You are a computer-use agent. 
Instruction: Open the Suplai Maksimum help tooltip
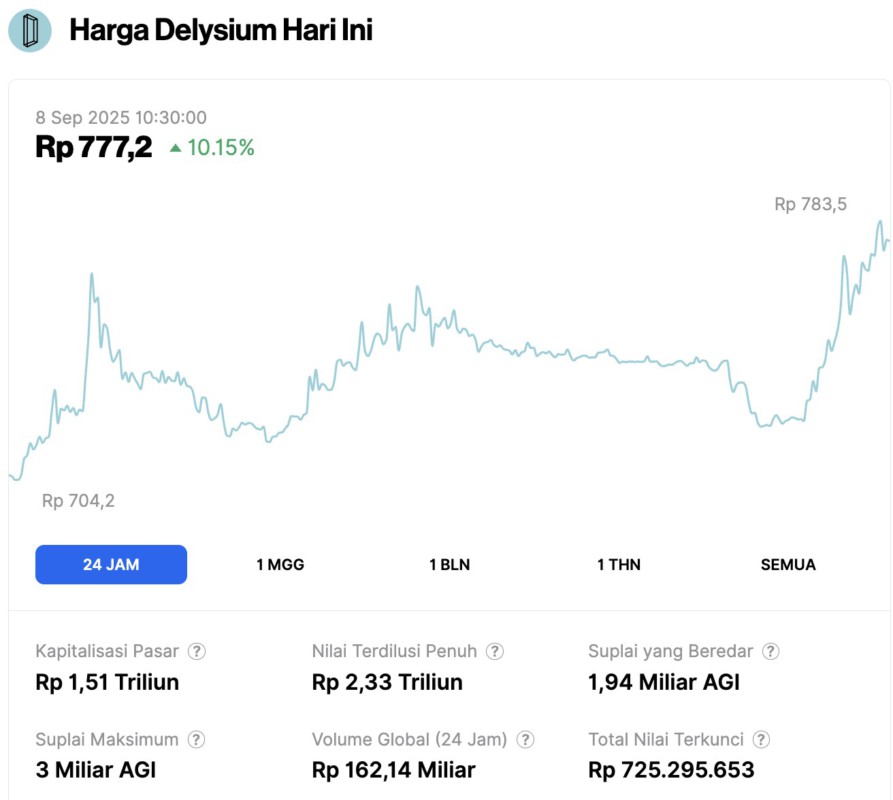[x=197, y=740]
